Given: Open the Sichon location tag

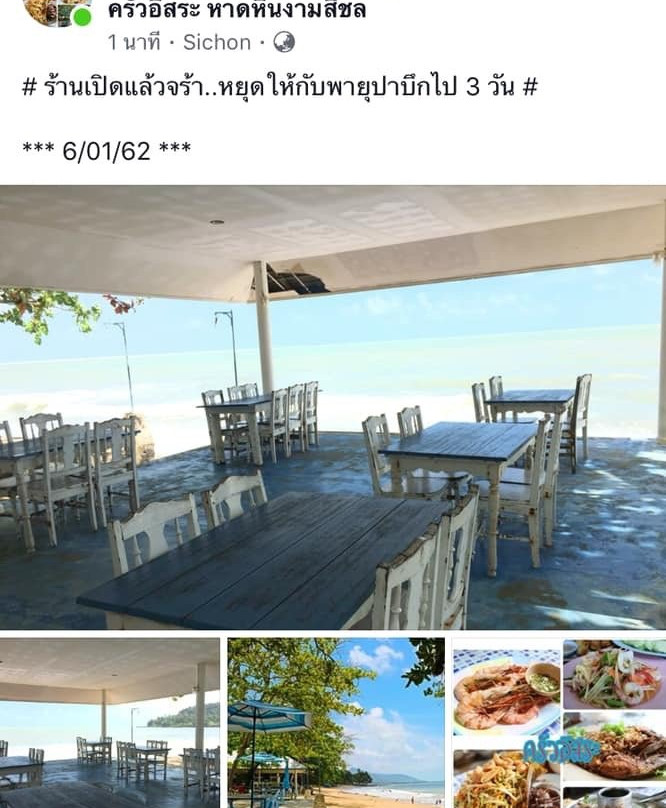Looking at the screenshot, I should (217, 42).
